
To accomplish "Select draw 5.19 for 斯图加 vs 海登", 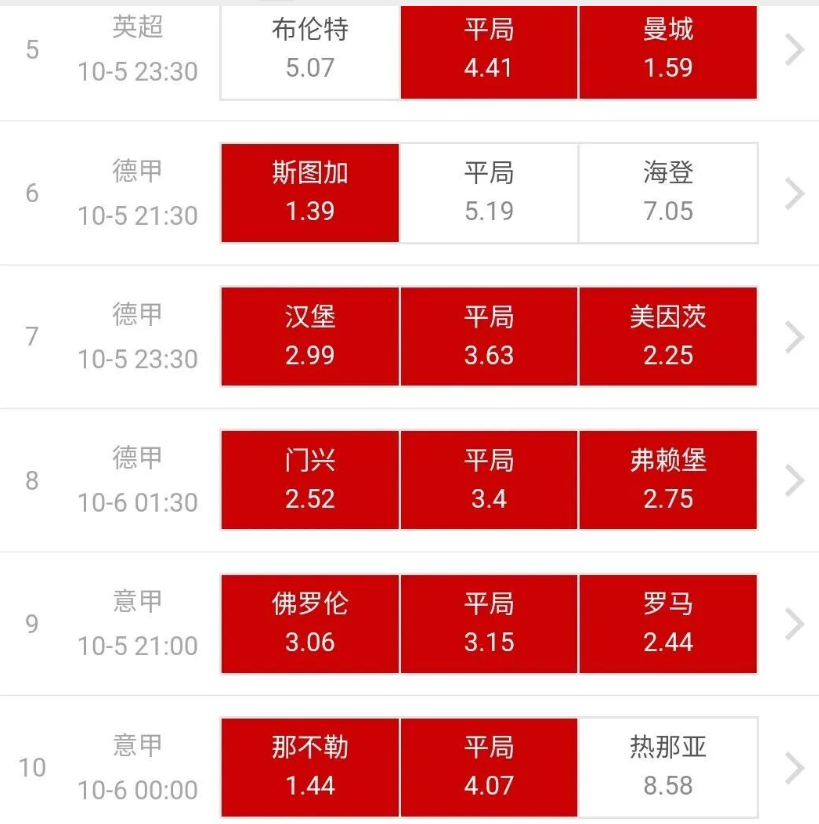I will [x=489, y=193].
